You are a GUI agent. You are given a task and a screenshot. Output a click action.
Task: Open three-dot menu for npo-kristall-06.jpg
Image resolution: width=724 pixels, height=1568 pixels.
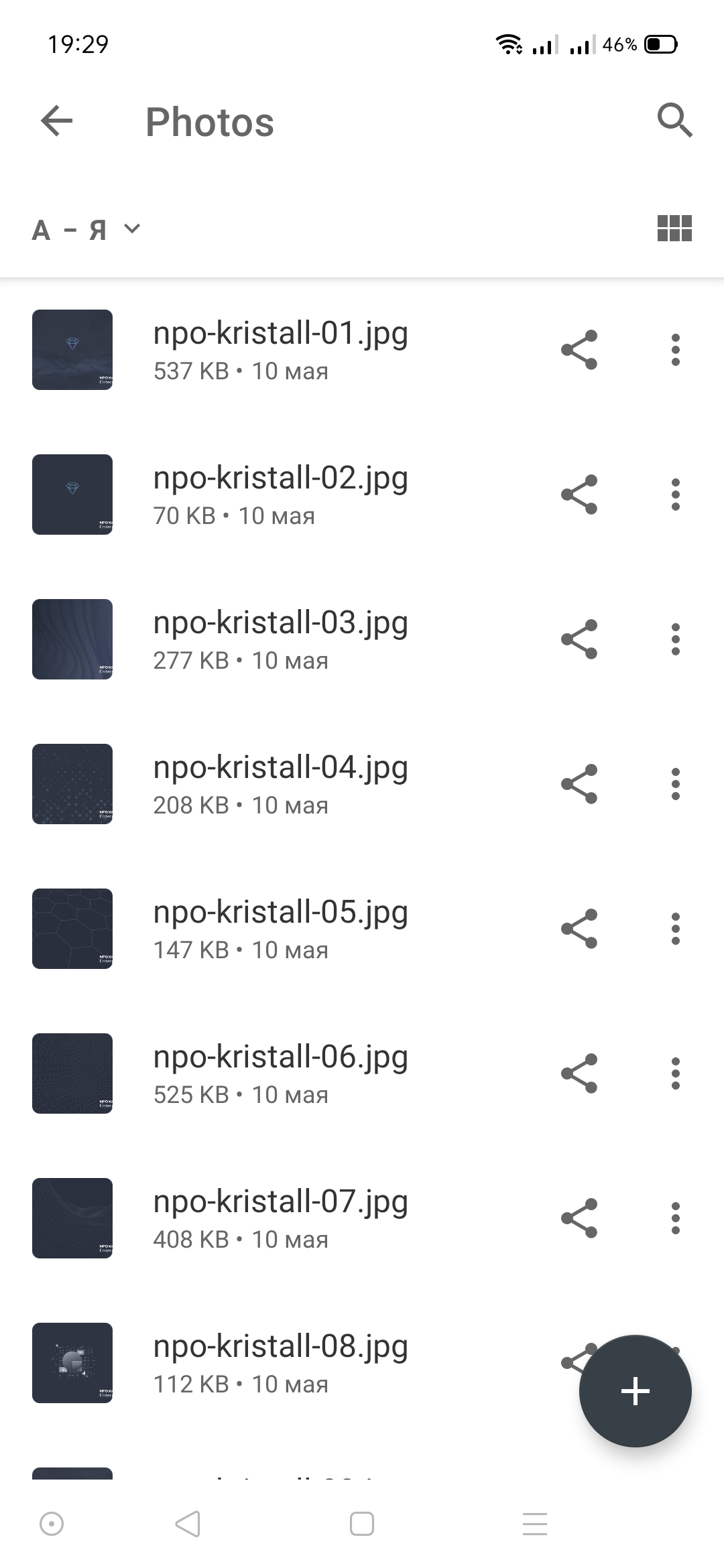tap(675, 1073)
